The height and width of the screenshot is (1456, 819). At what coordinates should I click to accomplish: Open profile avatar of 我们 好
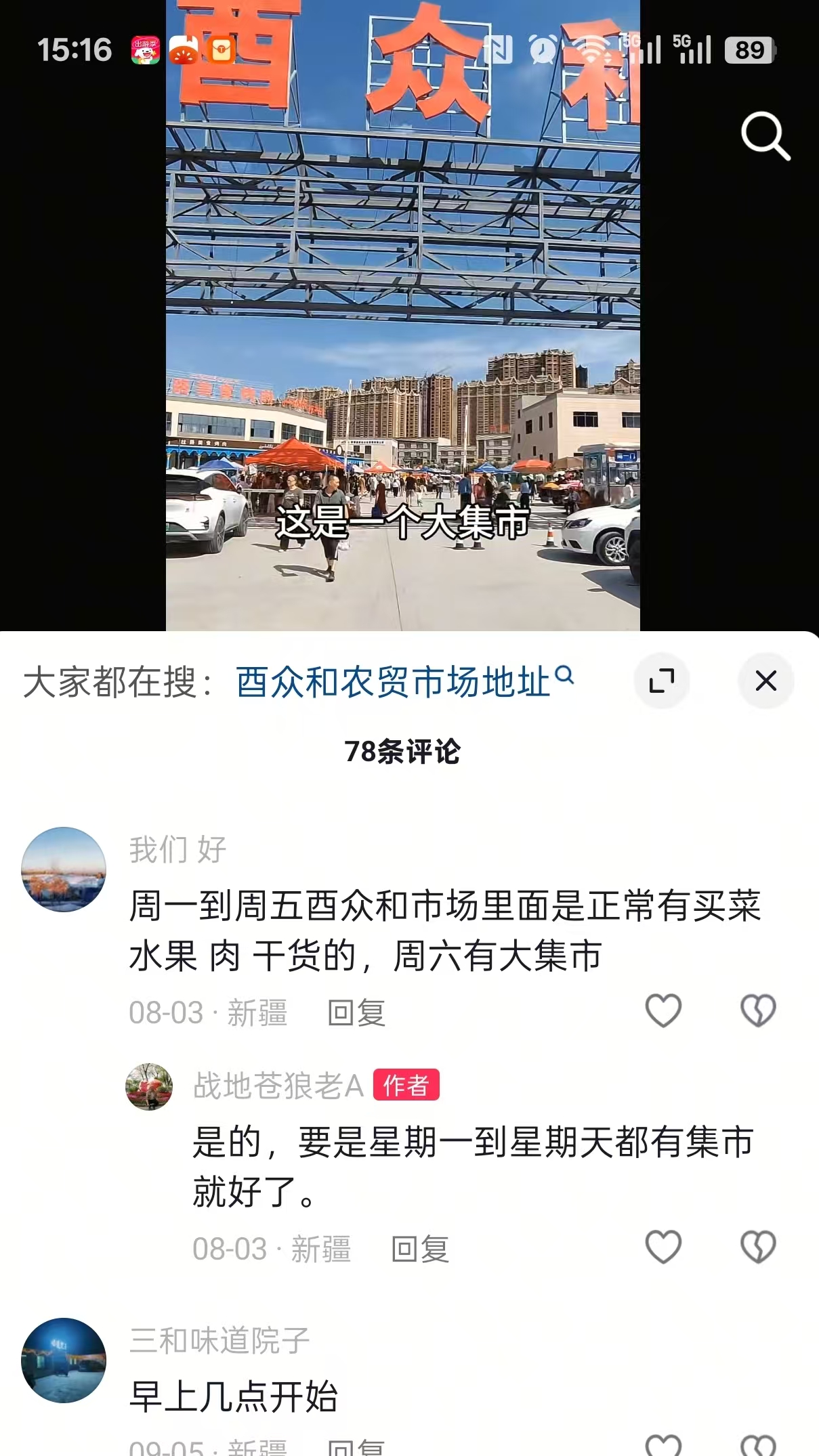(x=64, y=869)
